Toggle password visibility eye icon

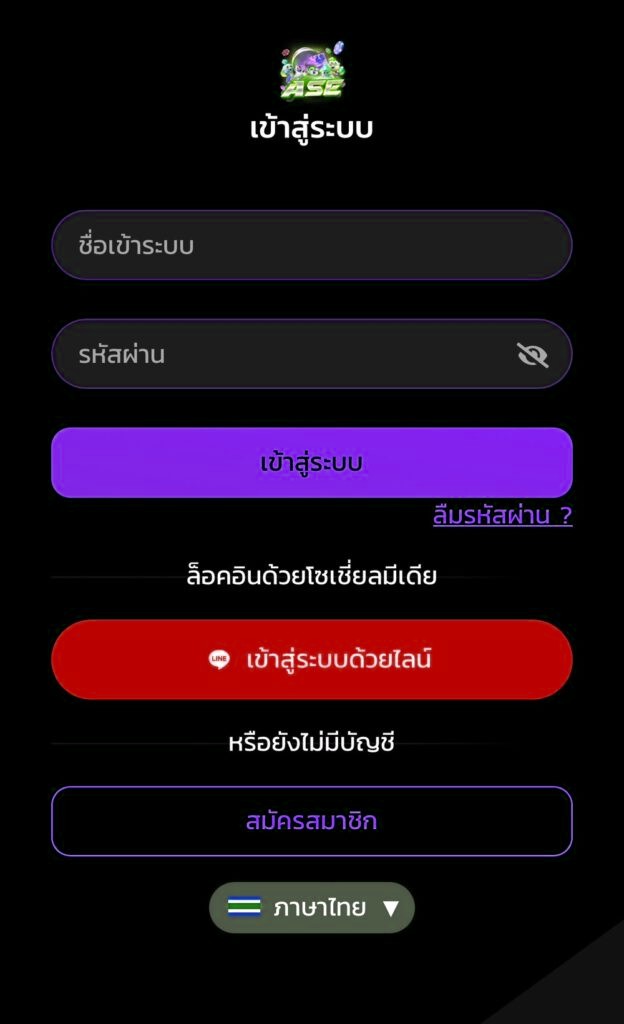click(532, 354)
